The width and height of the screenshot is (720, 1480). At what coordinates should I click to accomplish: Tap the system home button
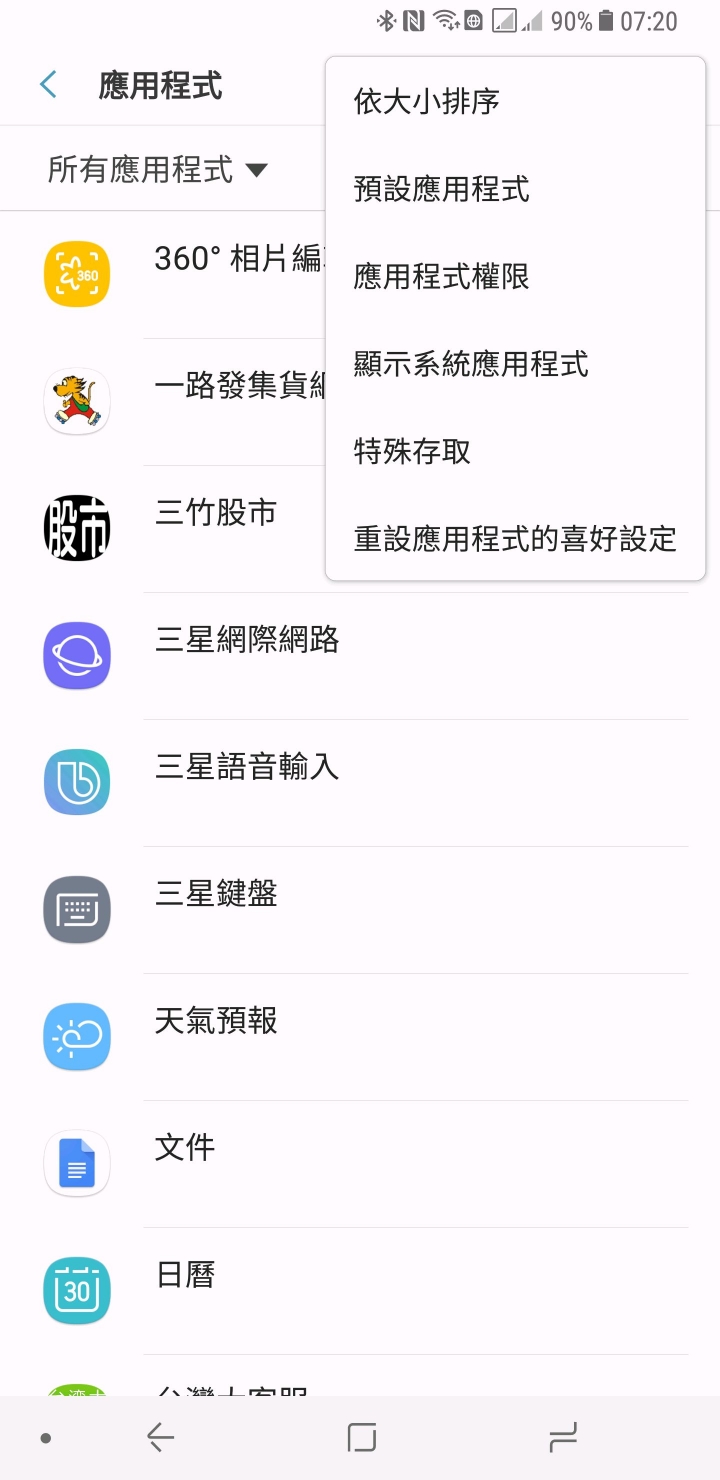(361, 1438)
